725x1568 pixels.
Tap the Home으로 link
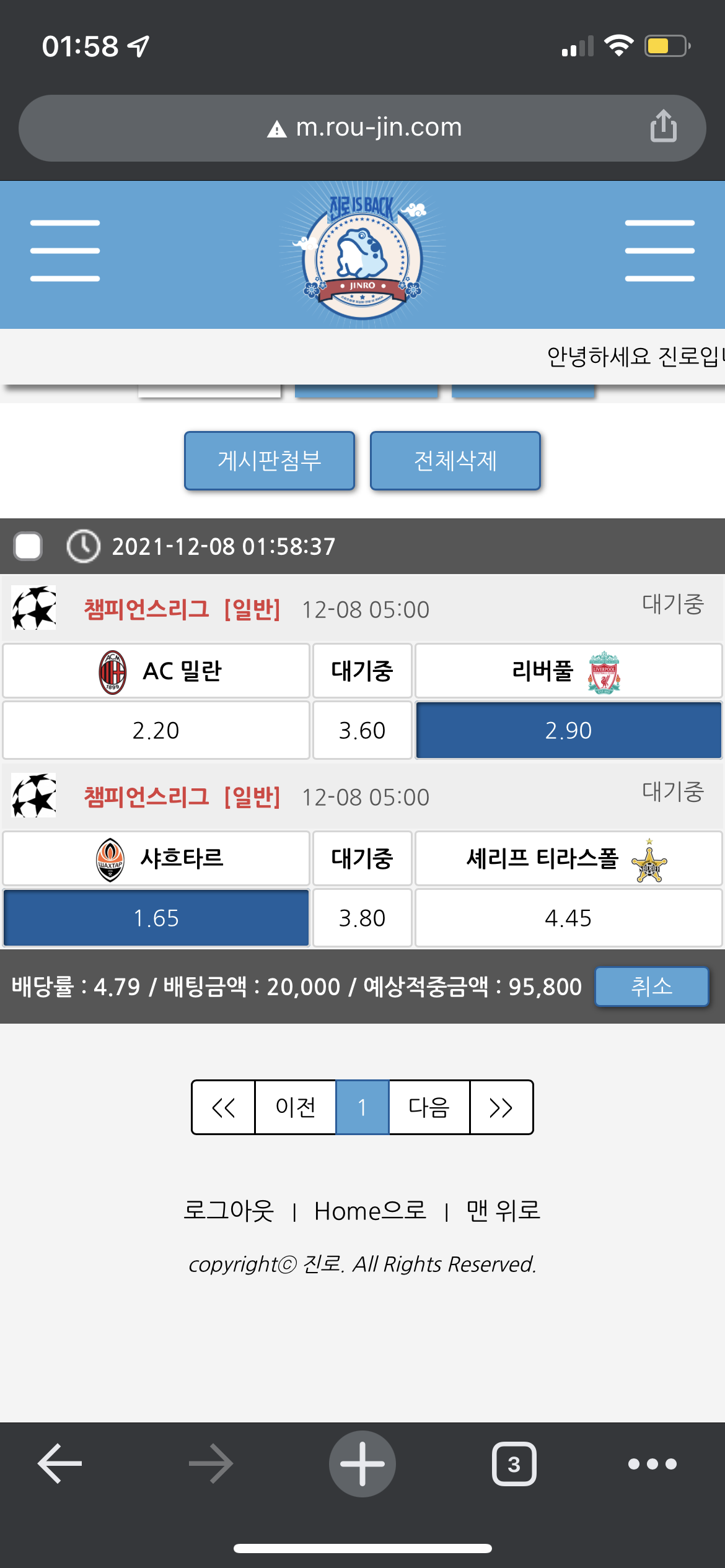click(x=371, y=1211)
